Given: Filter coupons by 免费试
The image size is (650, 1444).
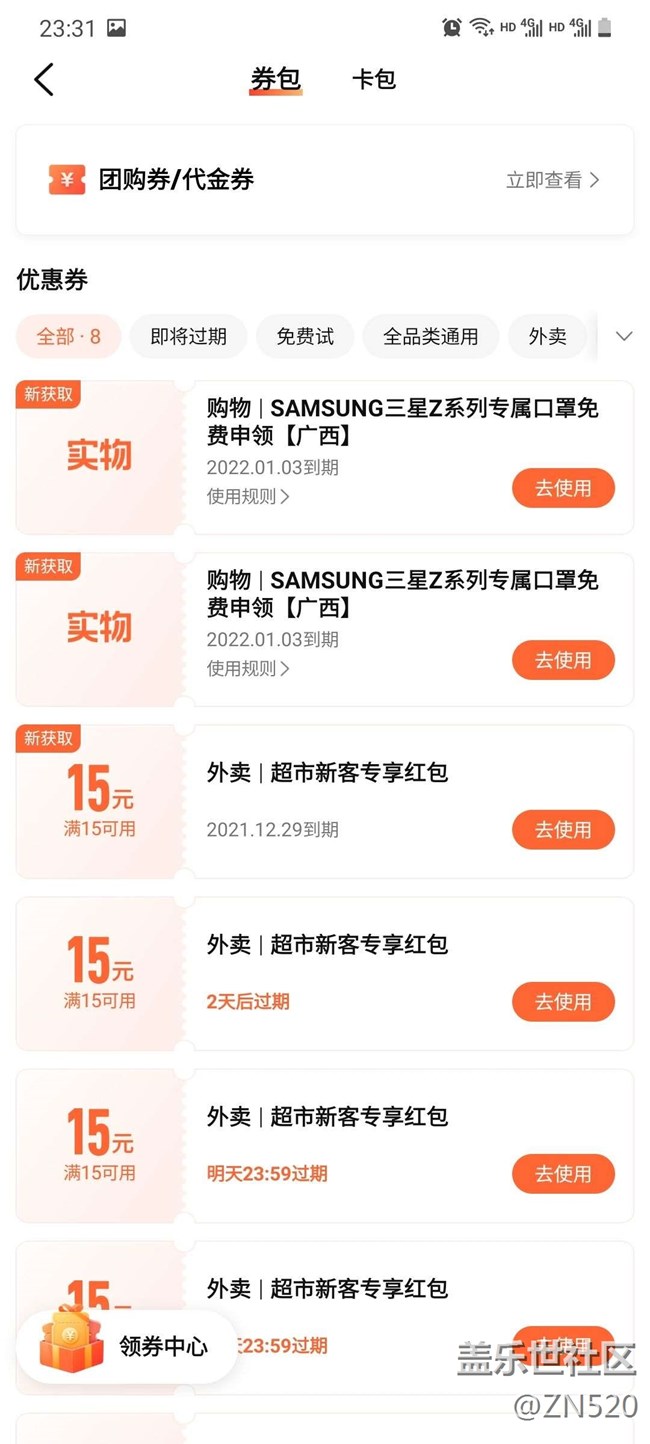Looking at the screenshot, I should coord(305,337).
